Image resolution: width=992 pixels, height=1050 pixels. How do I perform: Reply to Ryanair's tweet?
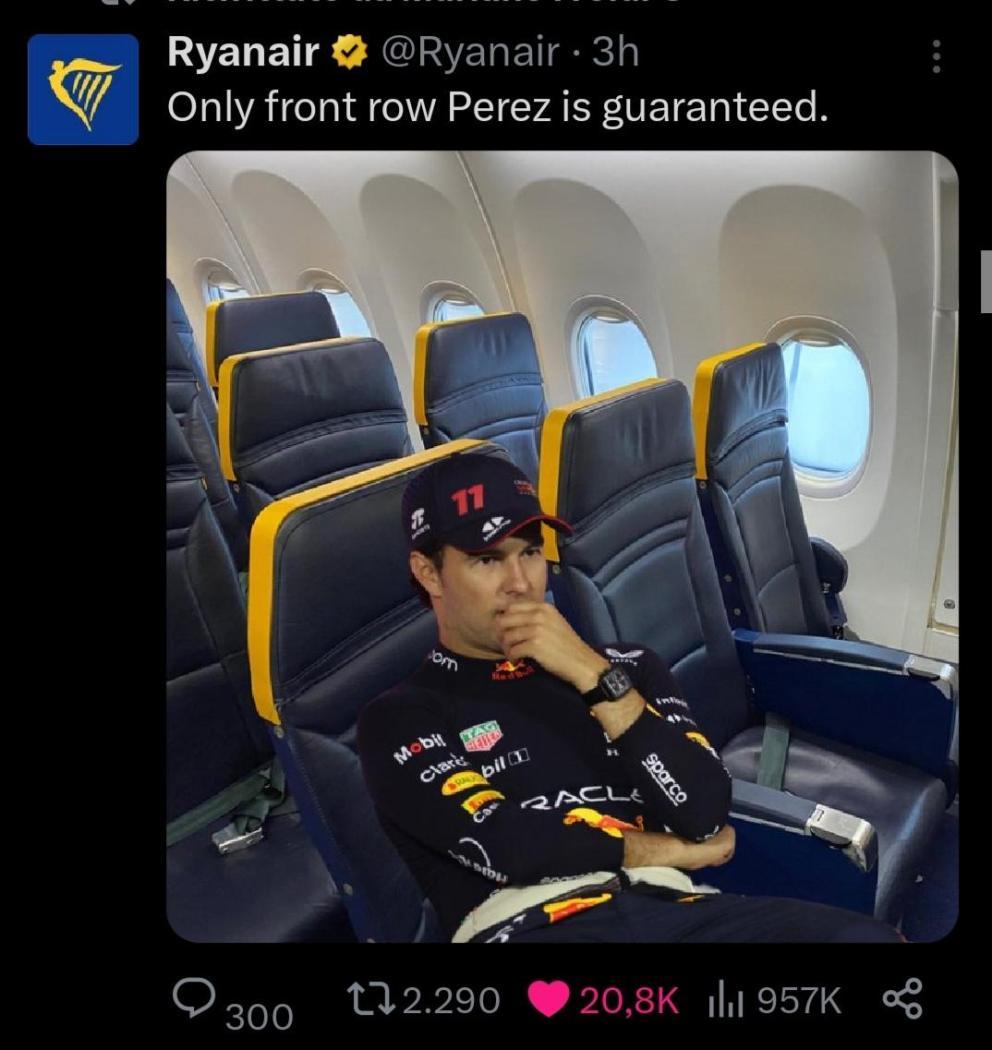click(x=190, y=997)
